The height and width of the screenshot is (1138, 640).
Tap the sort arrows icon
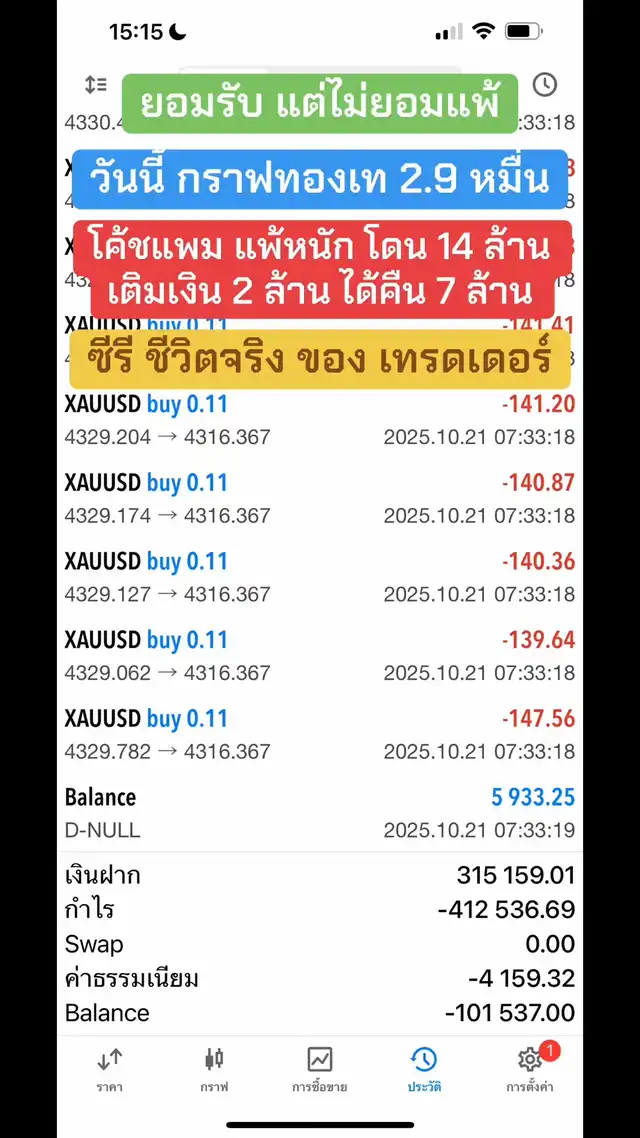point(96,85)
